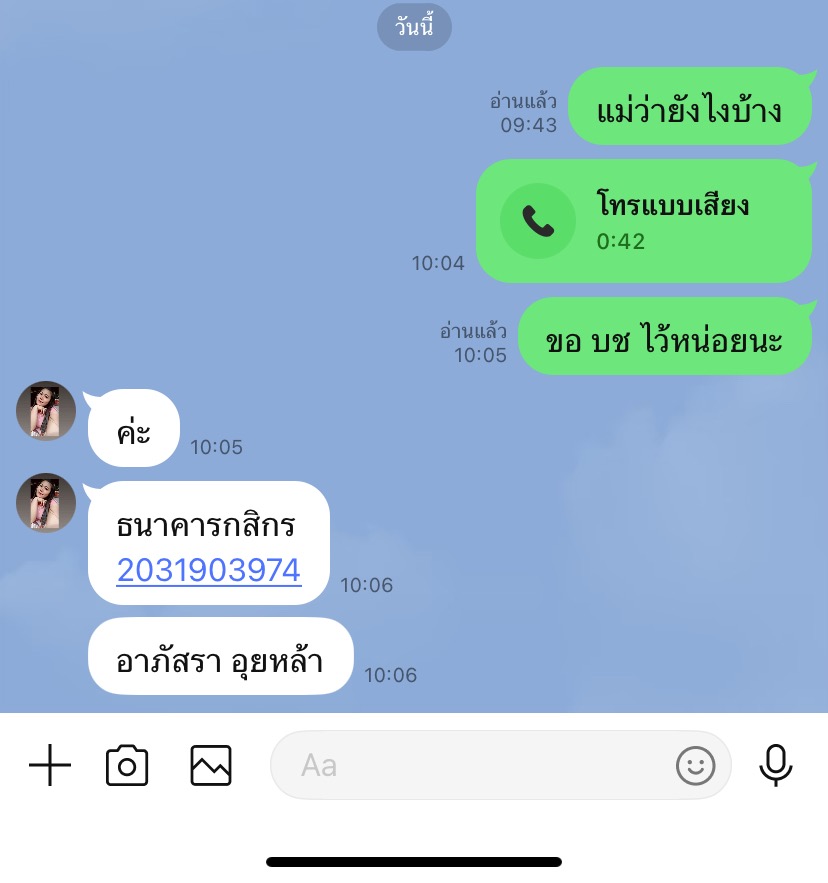This screenshot has width=828, height=883.
Task: Record a voice message with the microphone
Action: [776, 766]
